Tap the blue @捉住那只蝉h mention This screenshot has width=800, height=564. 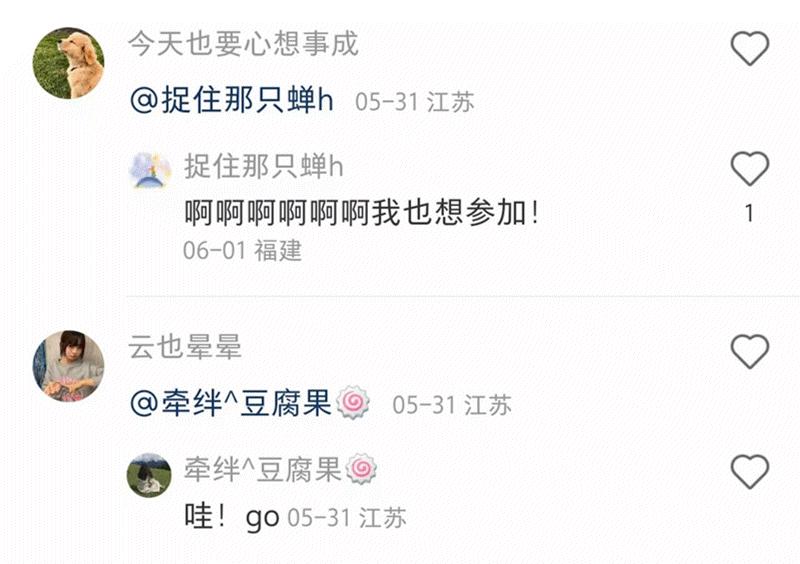(232, 101)
